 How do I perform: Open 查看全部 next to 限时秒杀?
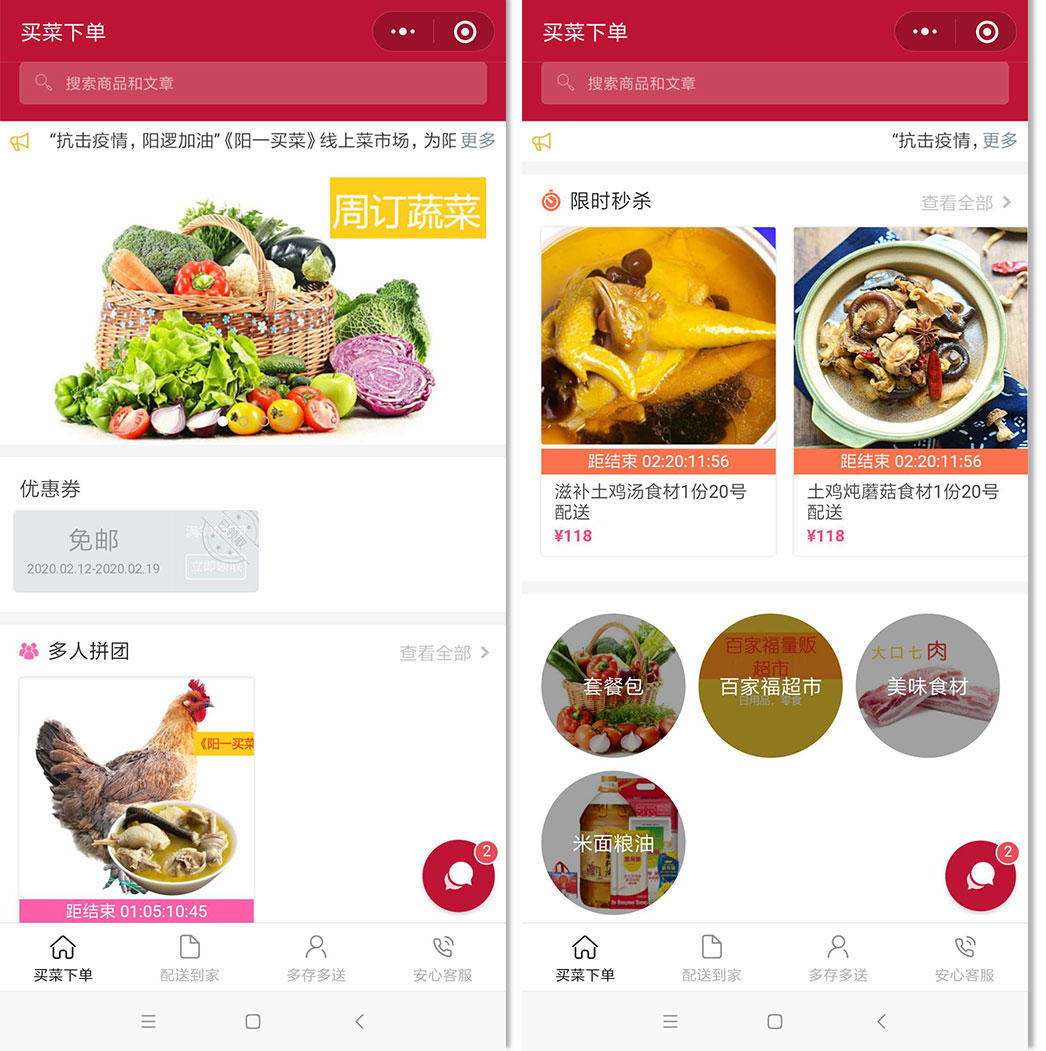(958, 201)
